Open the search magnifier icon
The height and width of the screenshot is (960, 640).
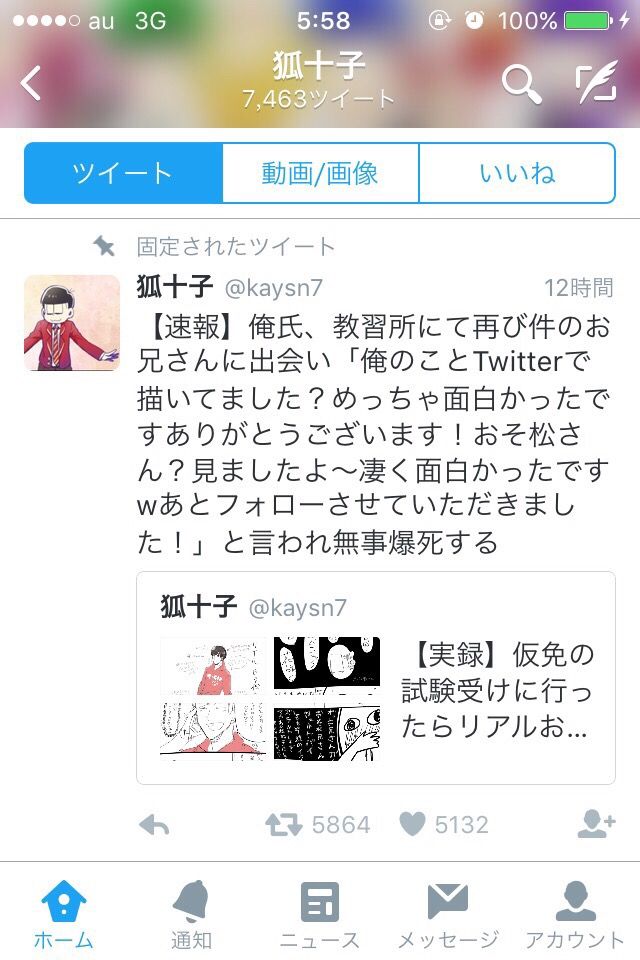[520, 84]
